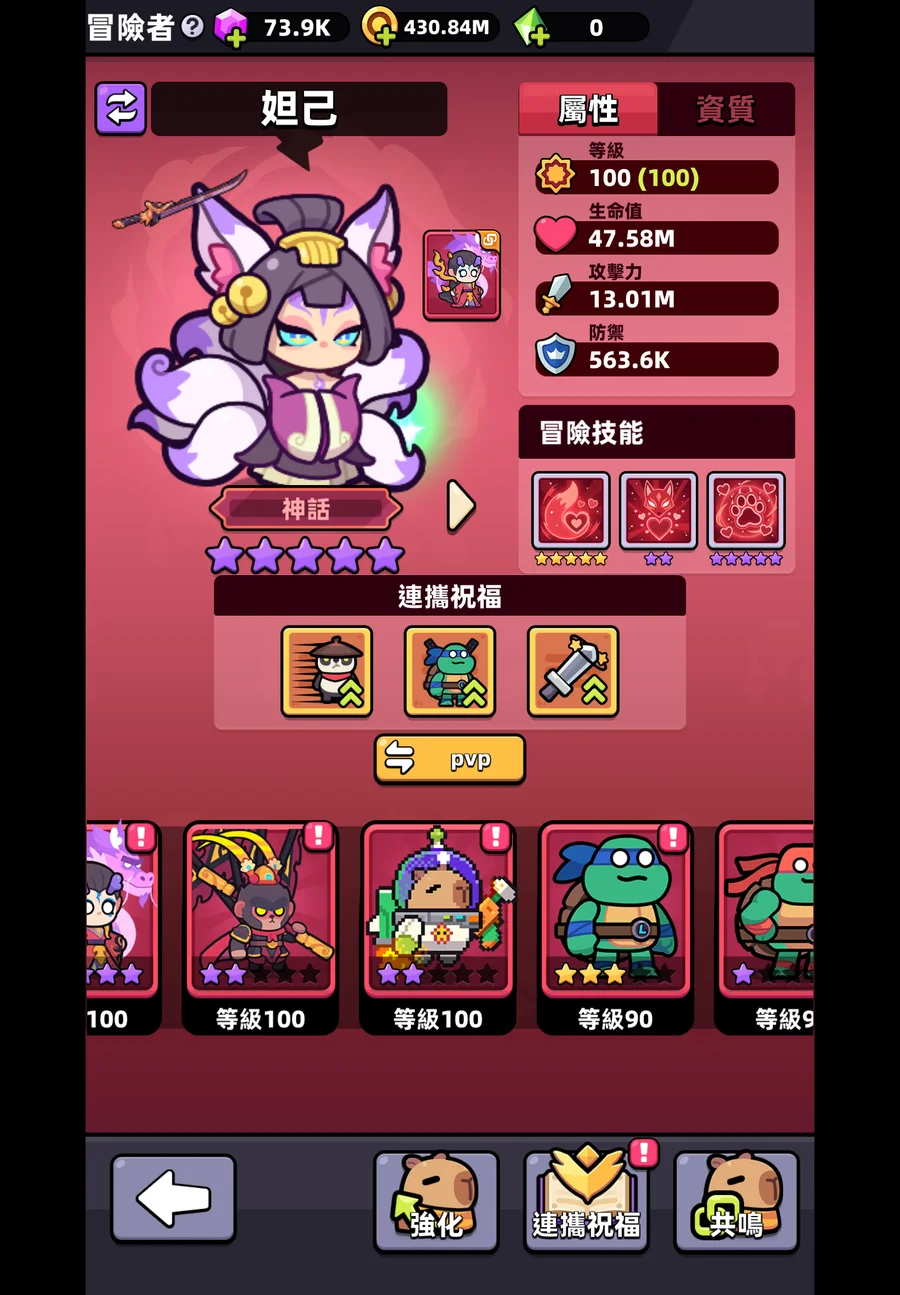The image size is (900, 1295).
Task: Open the help question mark next to 冒險者
Action: click(192, 27)
